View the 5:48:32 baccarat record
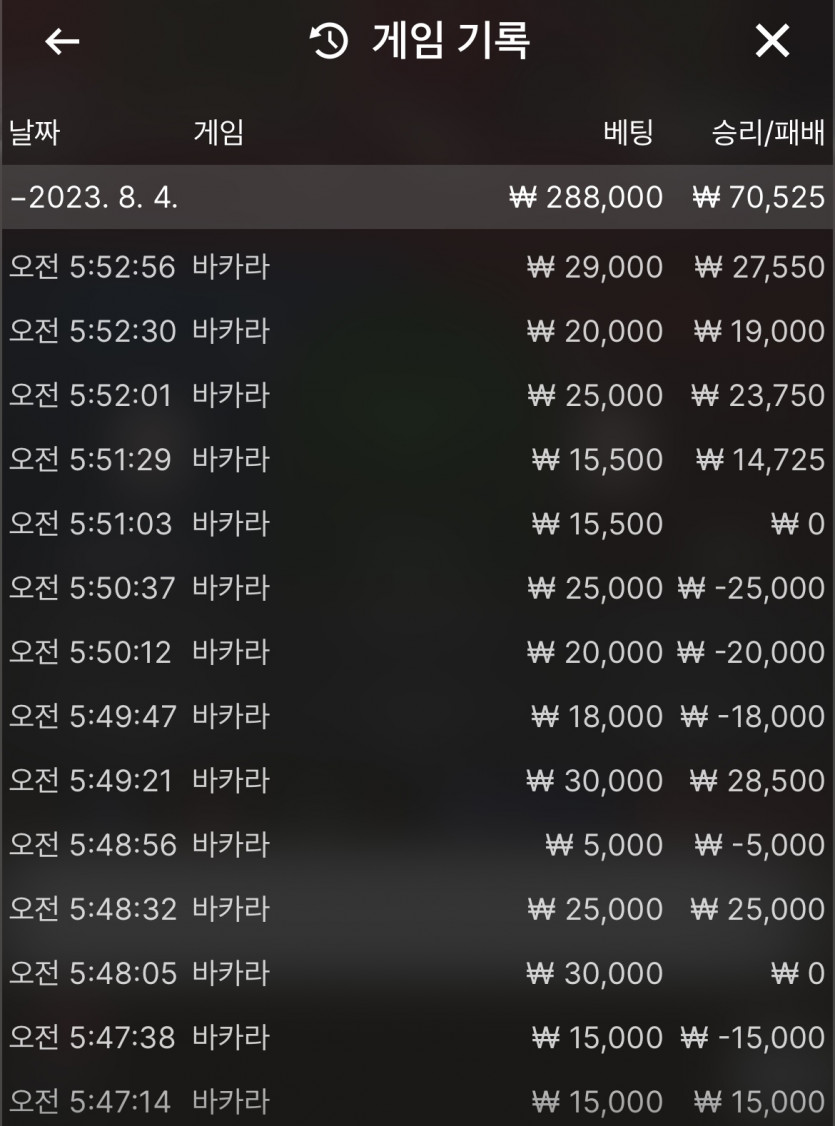 coord(417,909)
